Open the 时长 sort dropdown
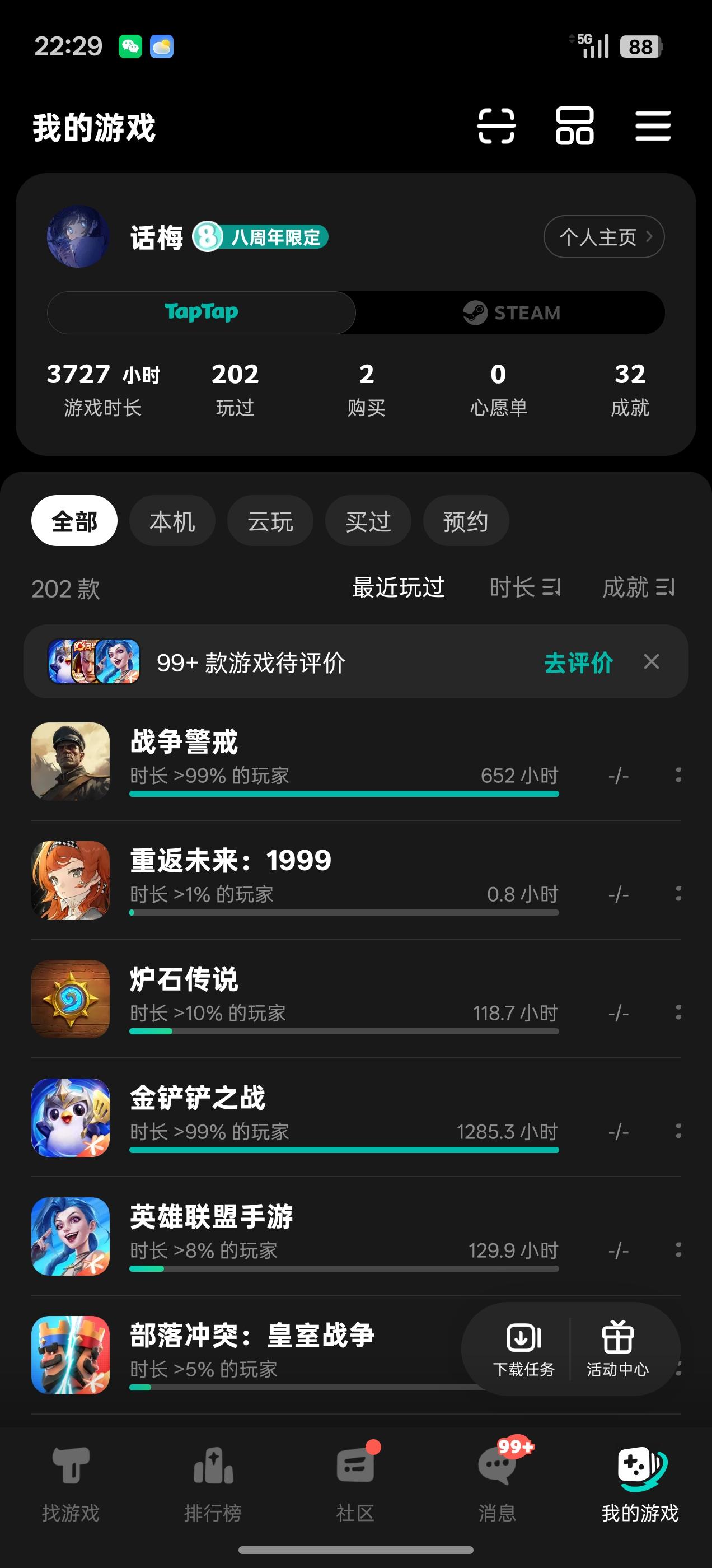712x1568 pixels. [524, 587]
